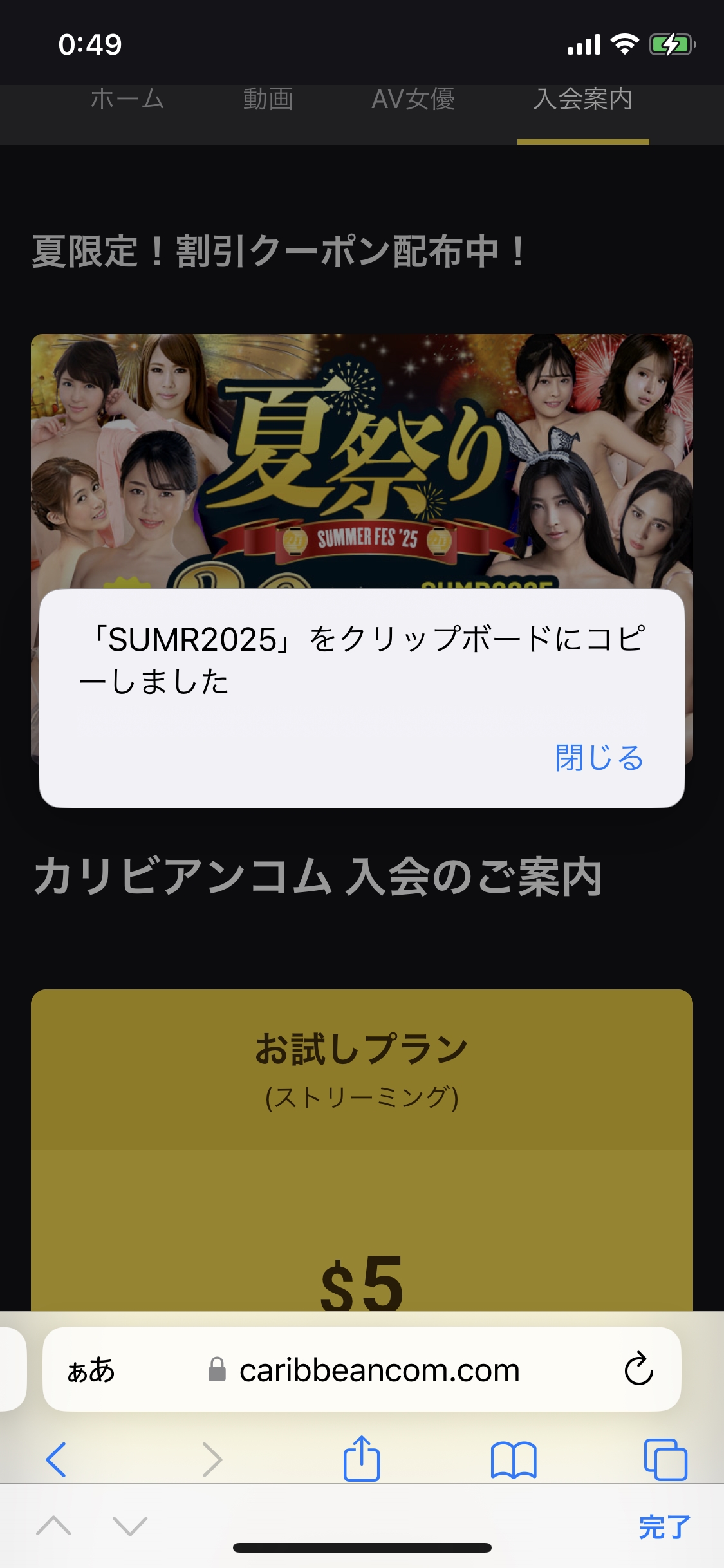Dismiss the clipboard alert with 閉じる
Image resolution: width=724 pixels, height=1568 pixels.
599,758
